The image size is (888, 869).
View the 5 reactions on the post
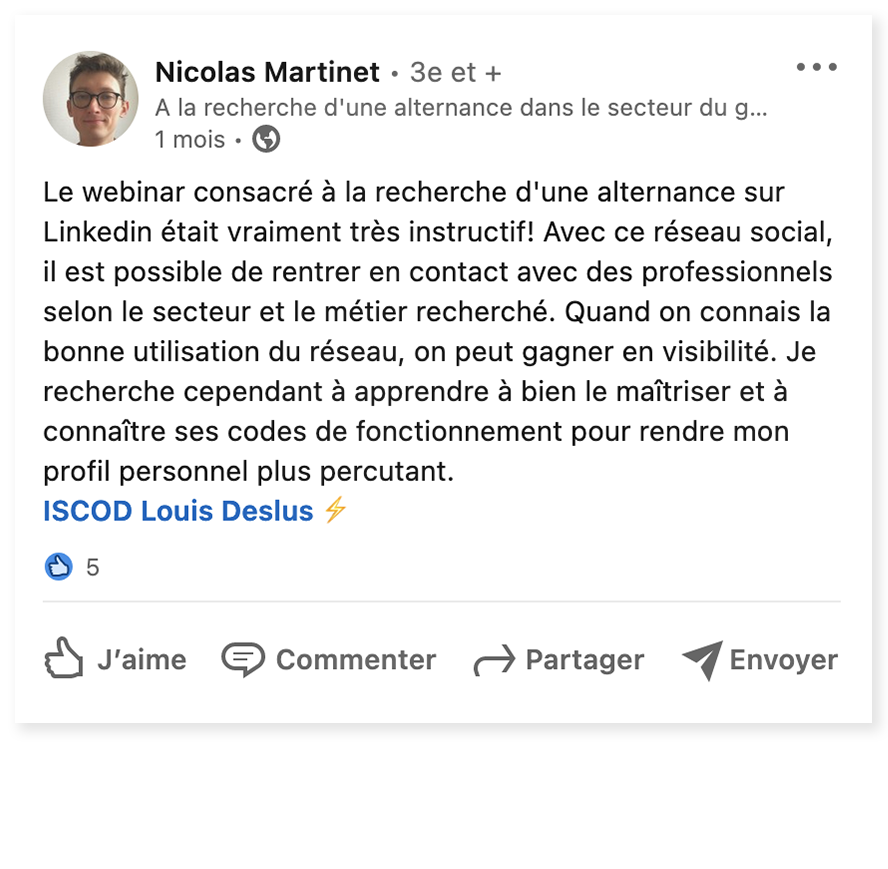coord(73,568)
